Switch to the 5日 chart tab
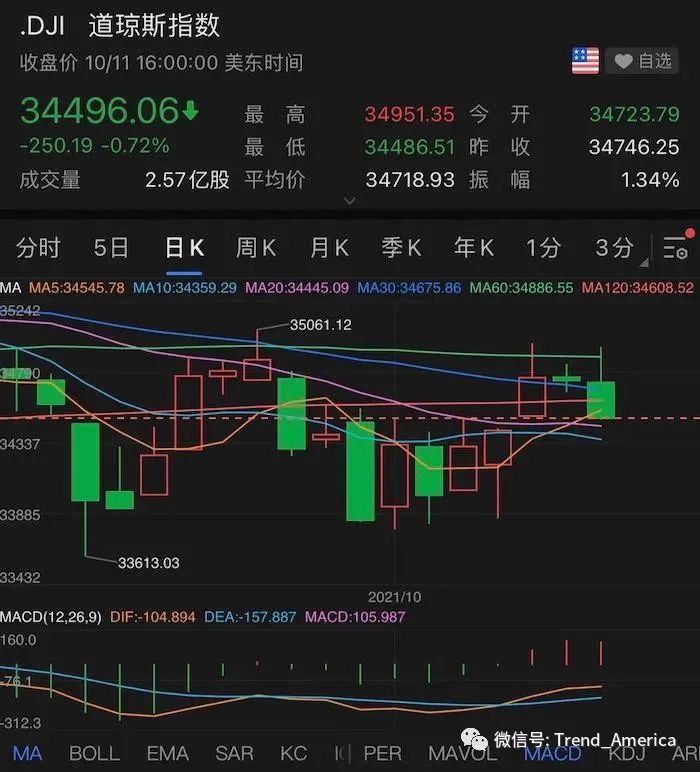Viewport: 700px width, 772px height. [x=111, y=248]
